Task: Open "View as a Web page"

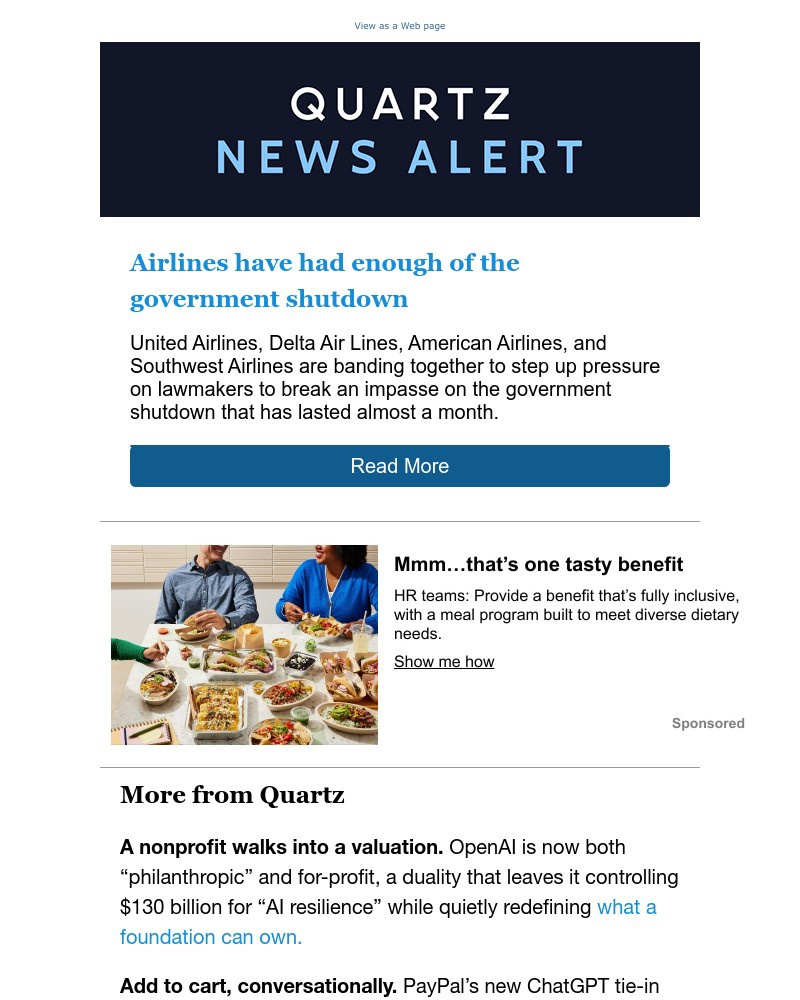Action: tap(399, 25)
